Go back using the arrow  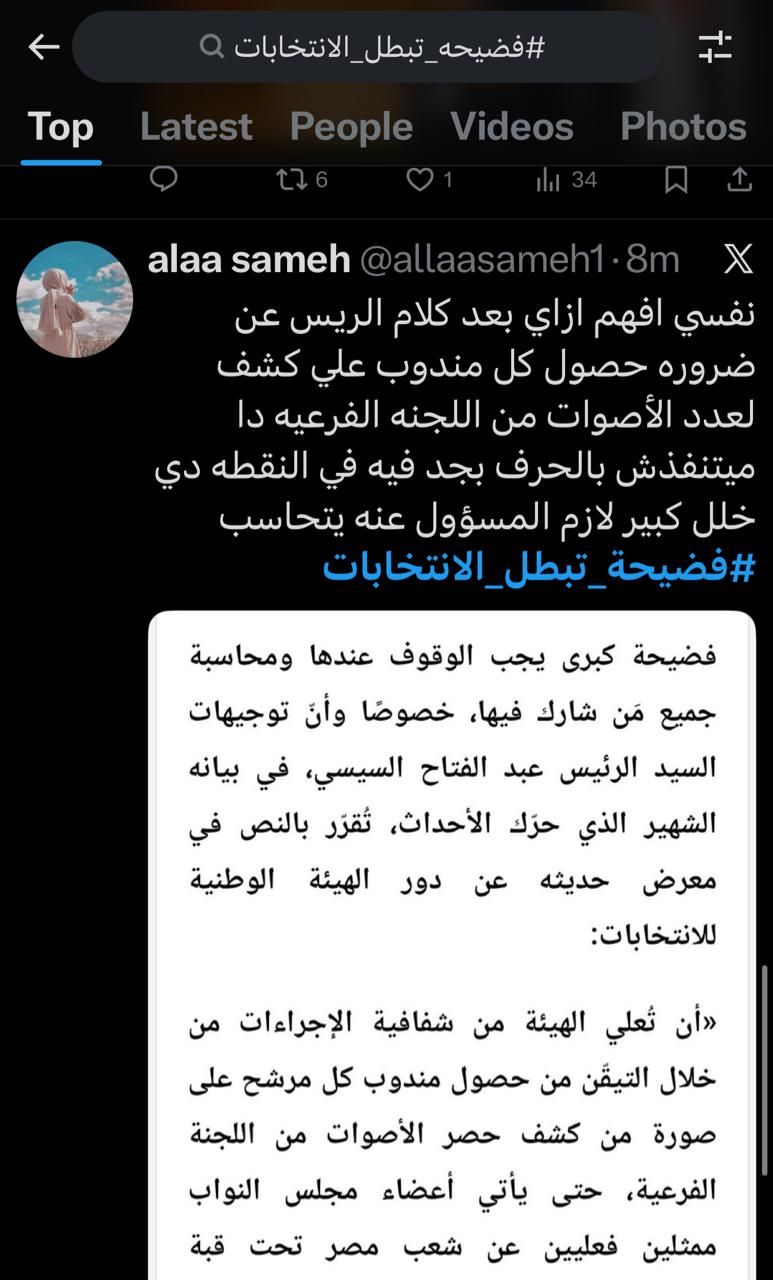click(x=43, y=47)
